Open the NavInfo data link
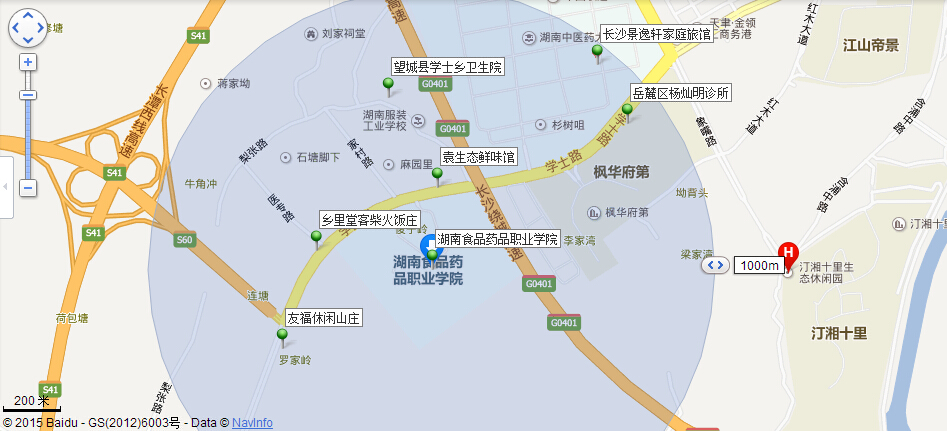This screenshot has height=431, width=947. (252, 423)
